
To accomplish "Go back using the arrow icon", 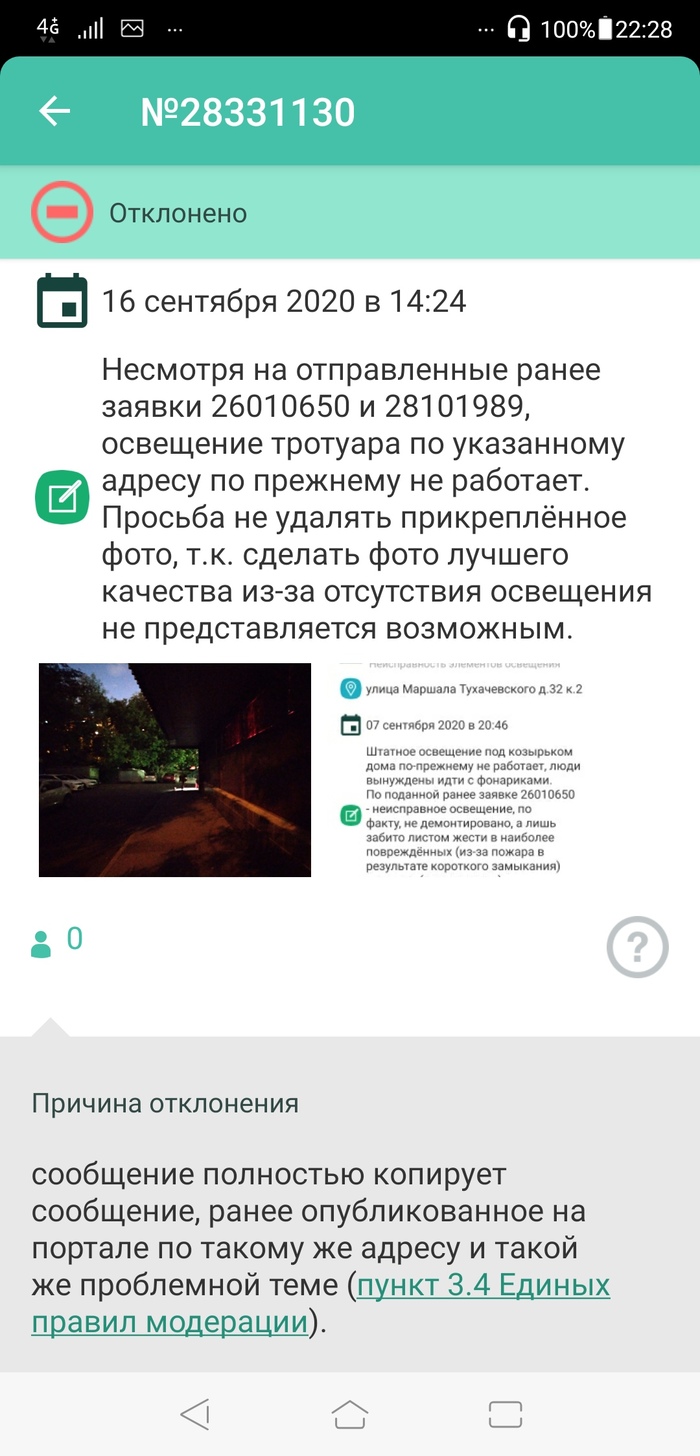I will [55, 111].
